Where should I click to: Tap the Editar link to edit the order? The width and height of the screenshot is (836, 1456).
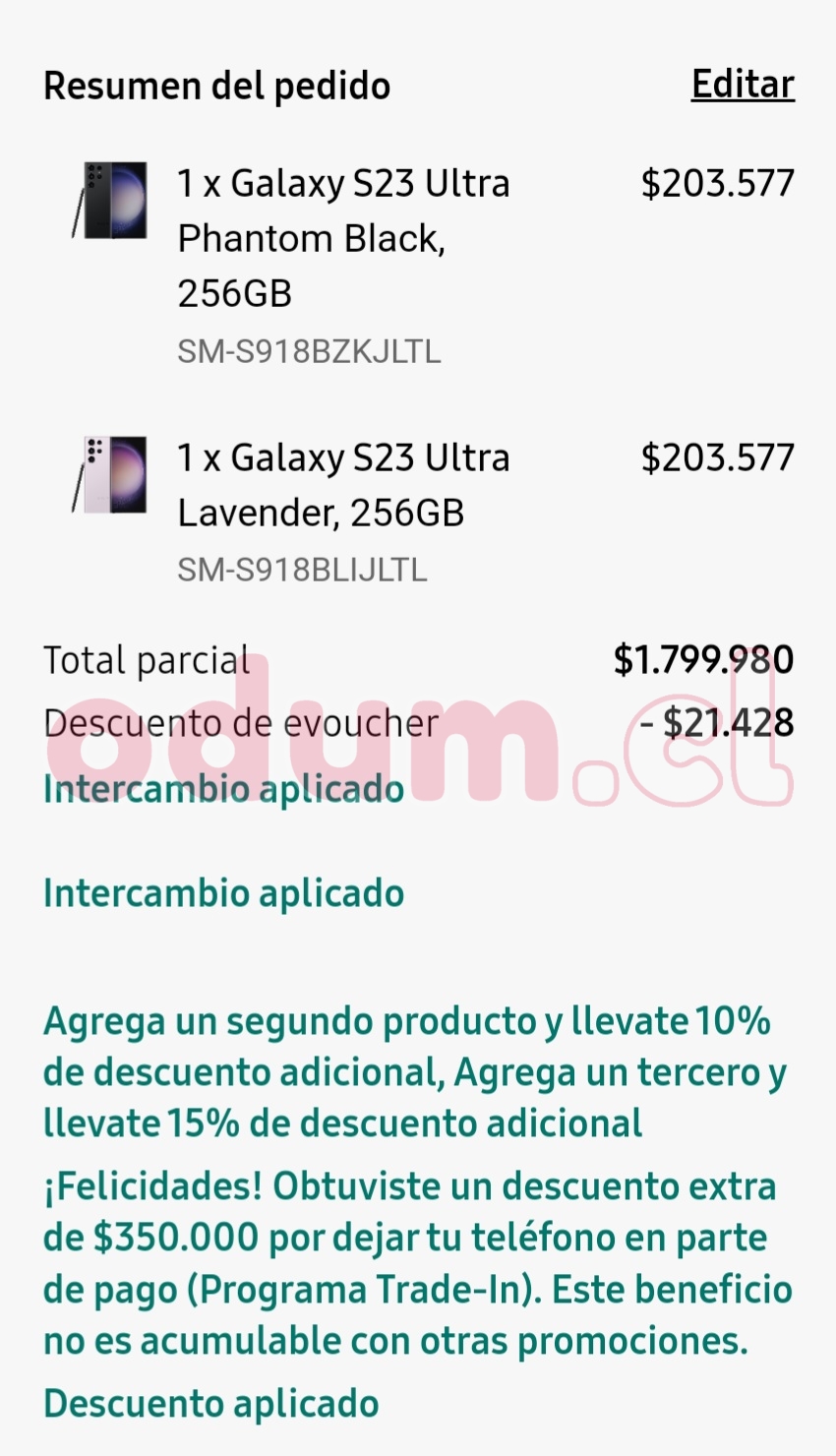click(743, 85)
